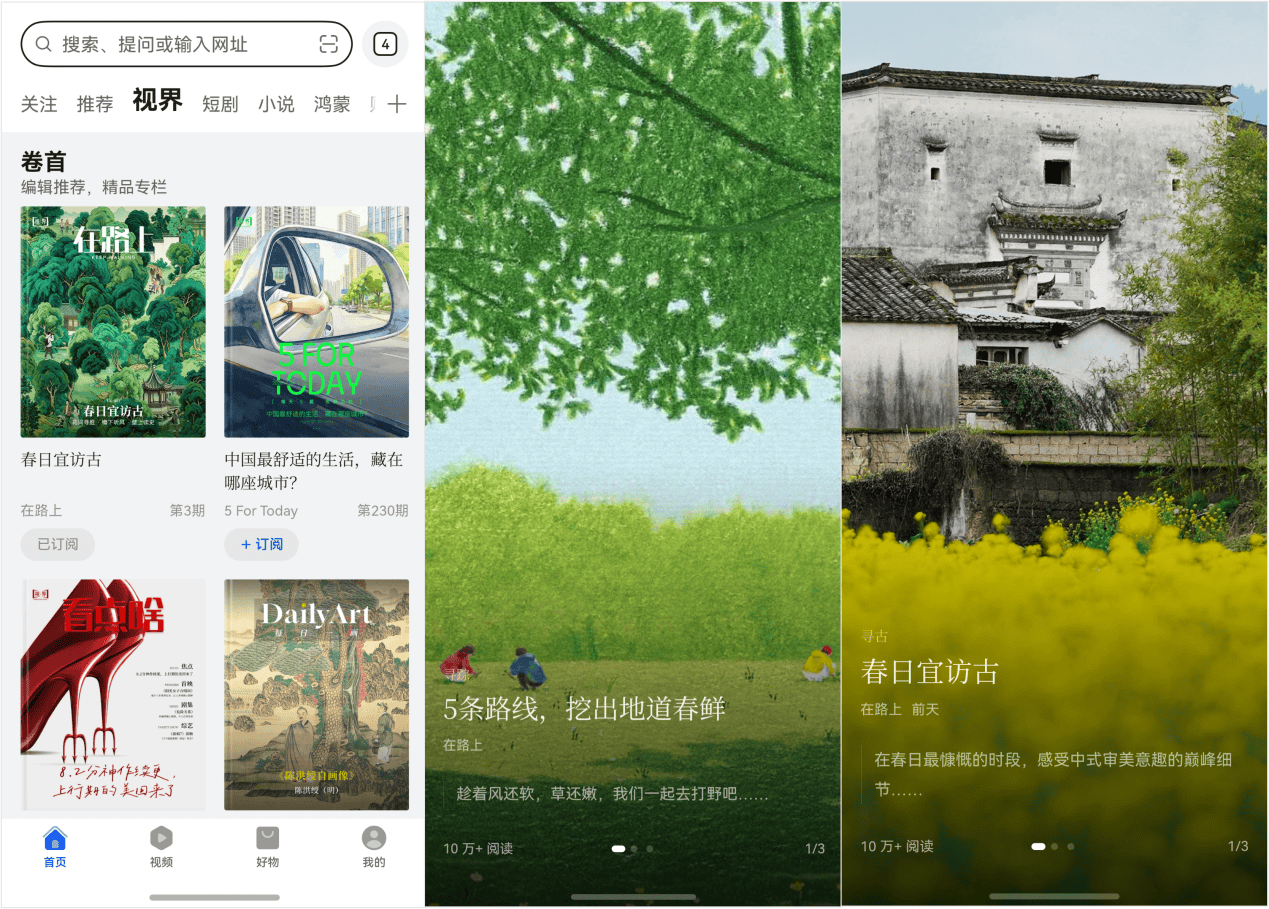This screenshot has height=909, width=1269.
Task: Open the 5 For Today magazine cover
Action: click(316, 322)
